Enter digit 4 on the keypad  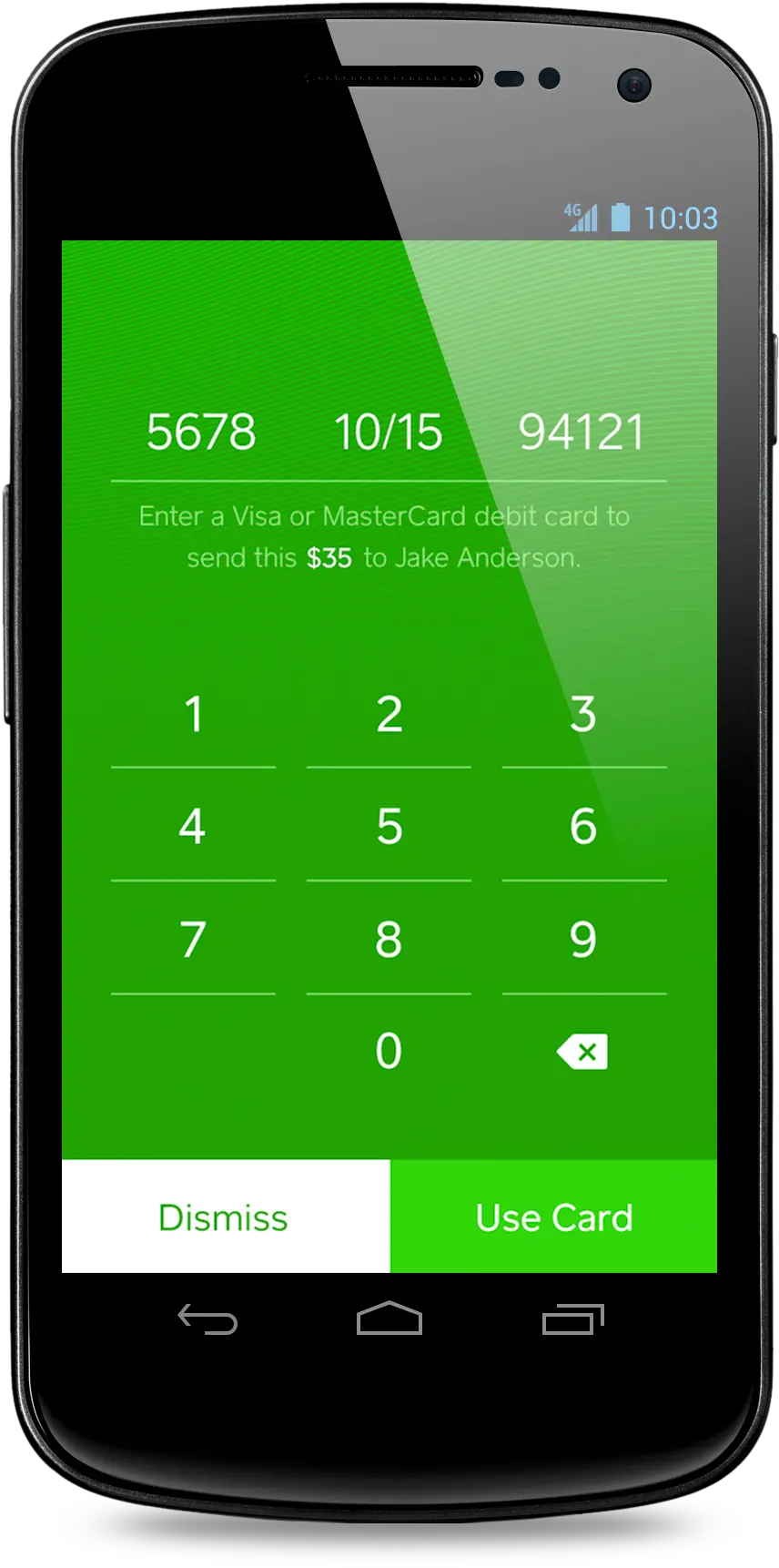(193, 827)
